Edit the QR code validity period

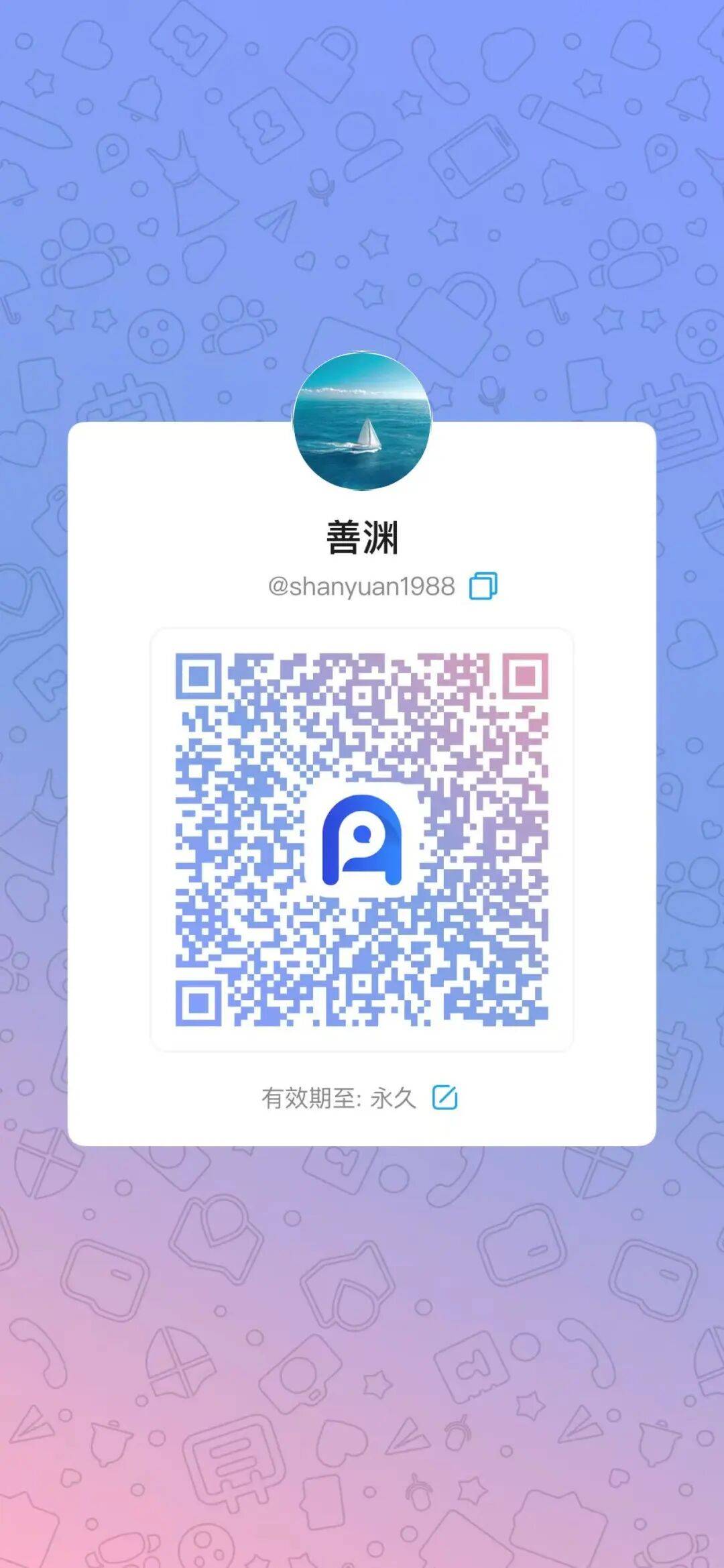pyautogui.click(x=444, y=1098)
